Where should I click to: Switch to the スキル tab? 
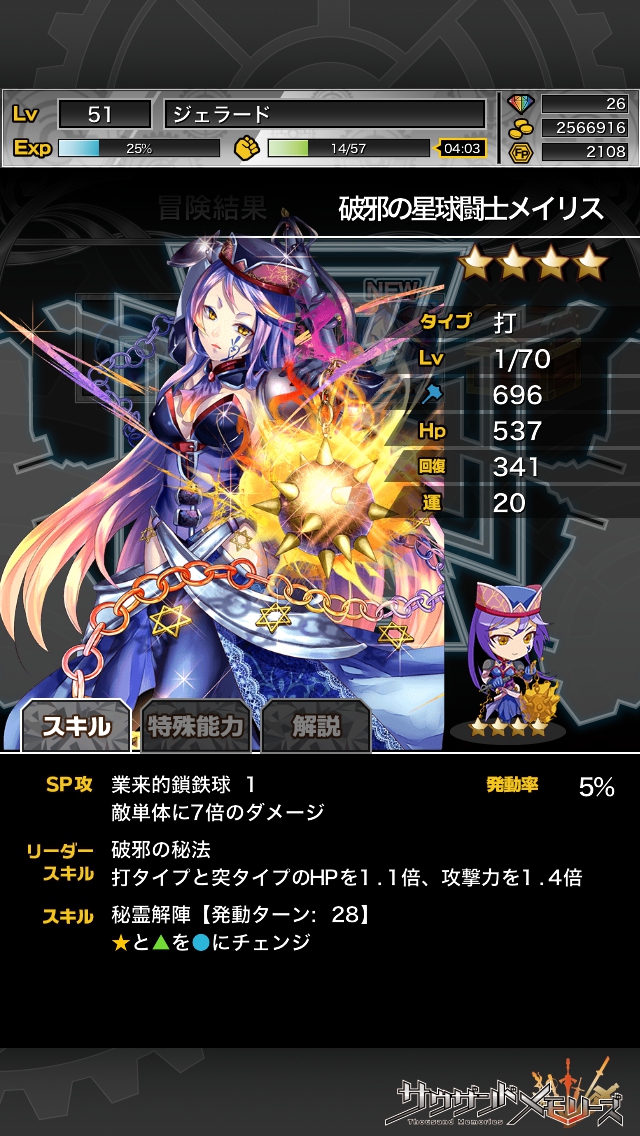click(76, 726)
